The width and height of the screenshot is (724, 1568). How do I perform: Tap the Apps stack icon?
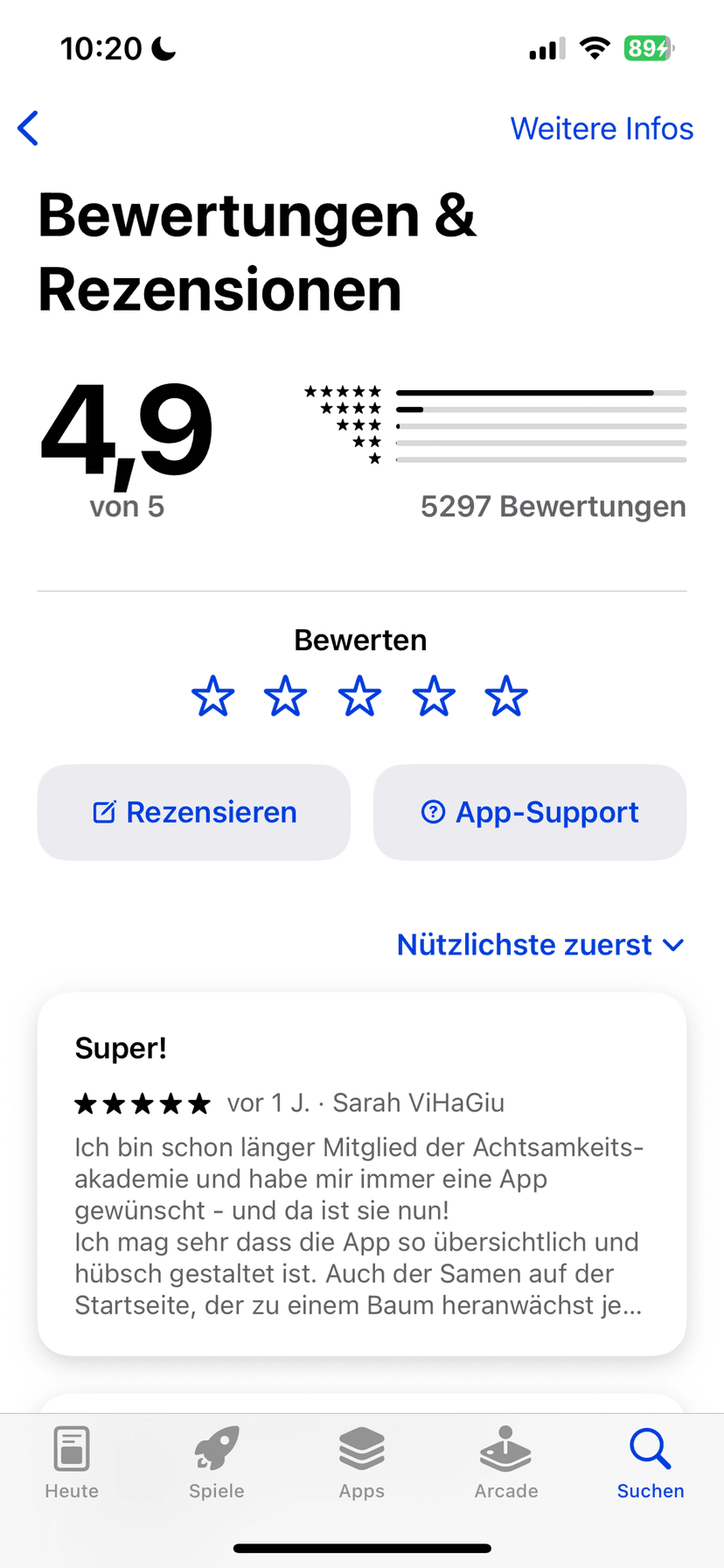(x=361, y=1448)
